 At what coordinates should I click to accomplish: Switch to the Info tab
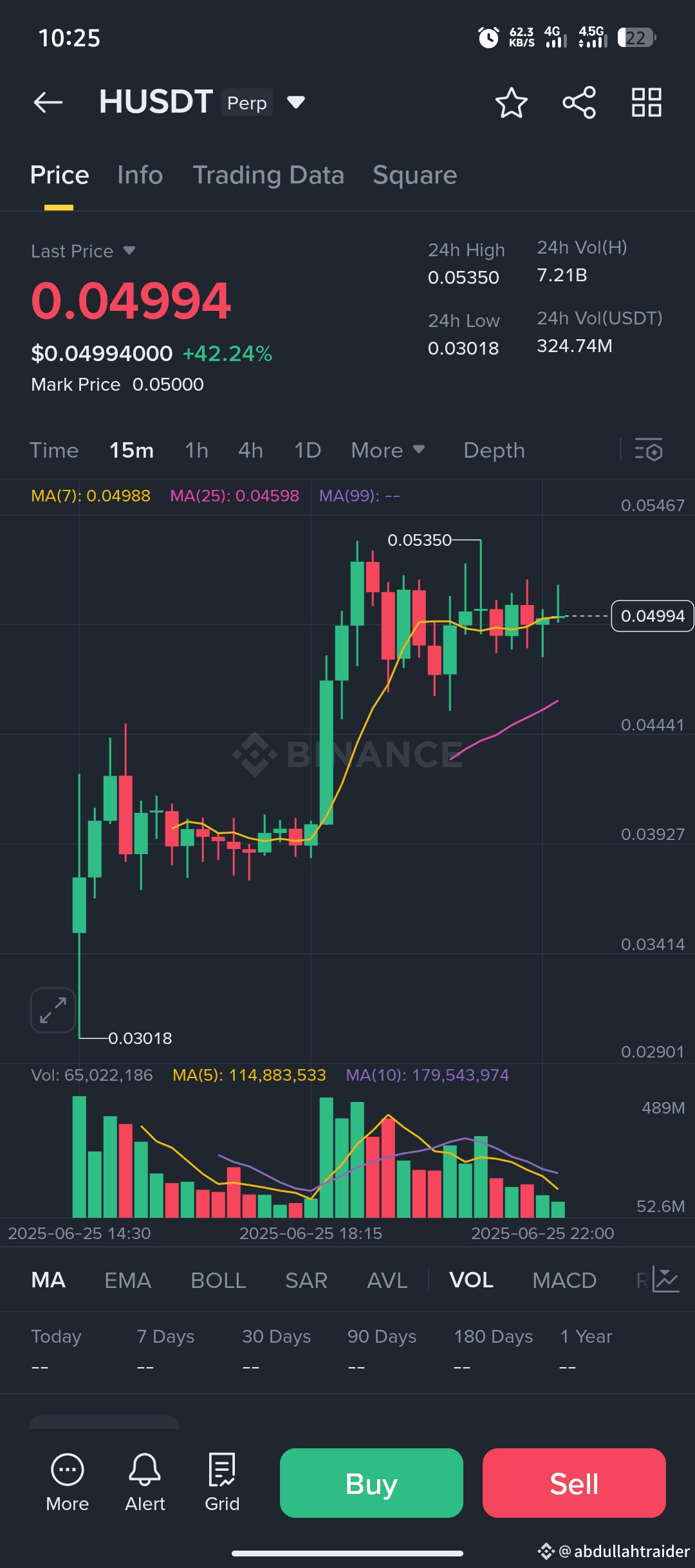point(140,175)
